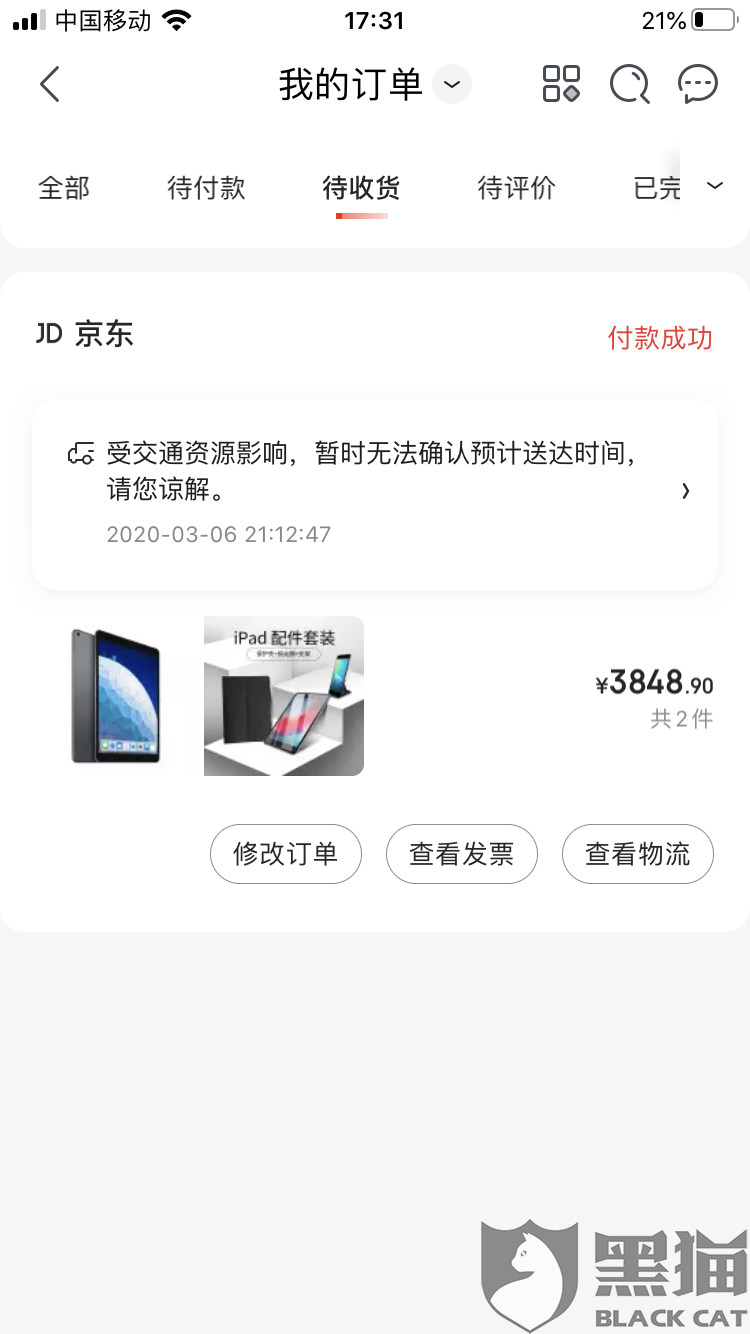Screen dimensions: 750x1334
Task: Select the 待收货 tab
Action: pyautogui.click(x=361, y=188)
